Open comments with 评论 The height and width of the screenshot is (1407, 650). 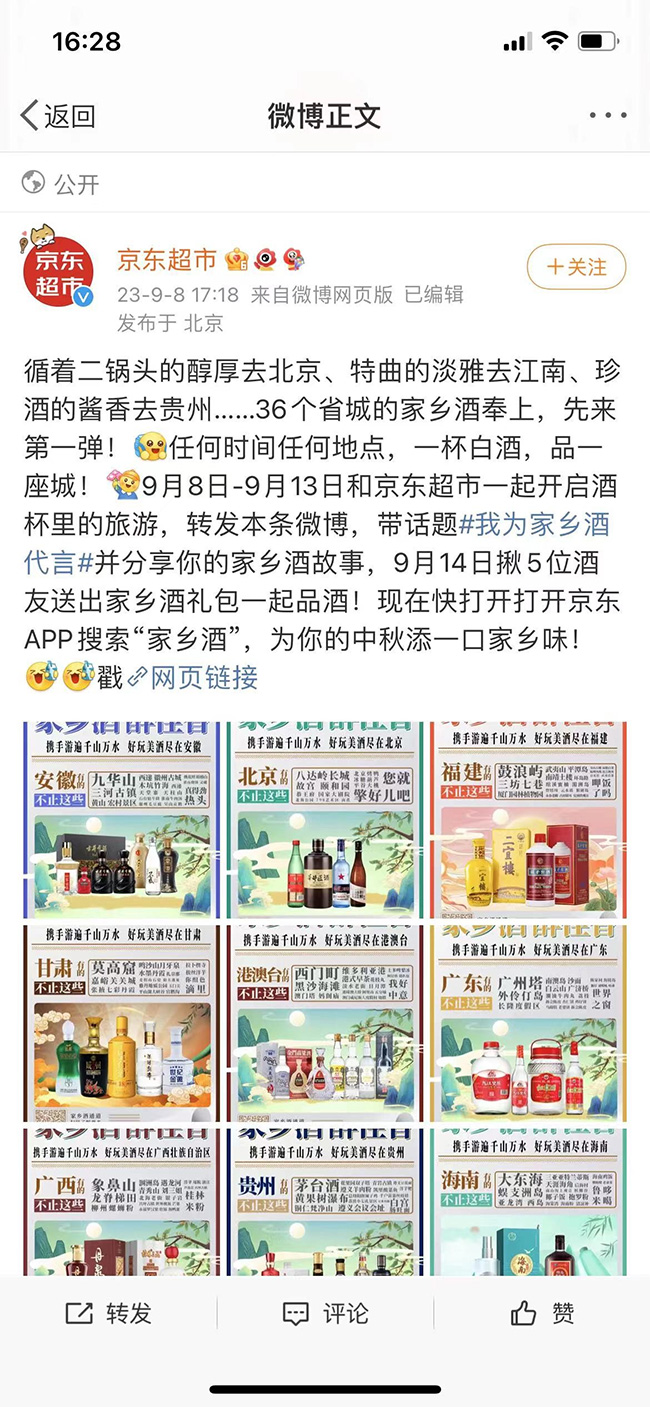325,1313
